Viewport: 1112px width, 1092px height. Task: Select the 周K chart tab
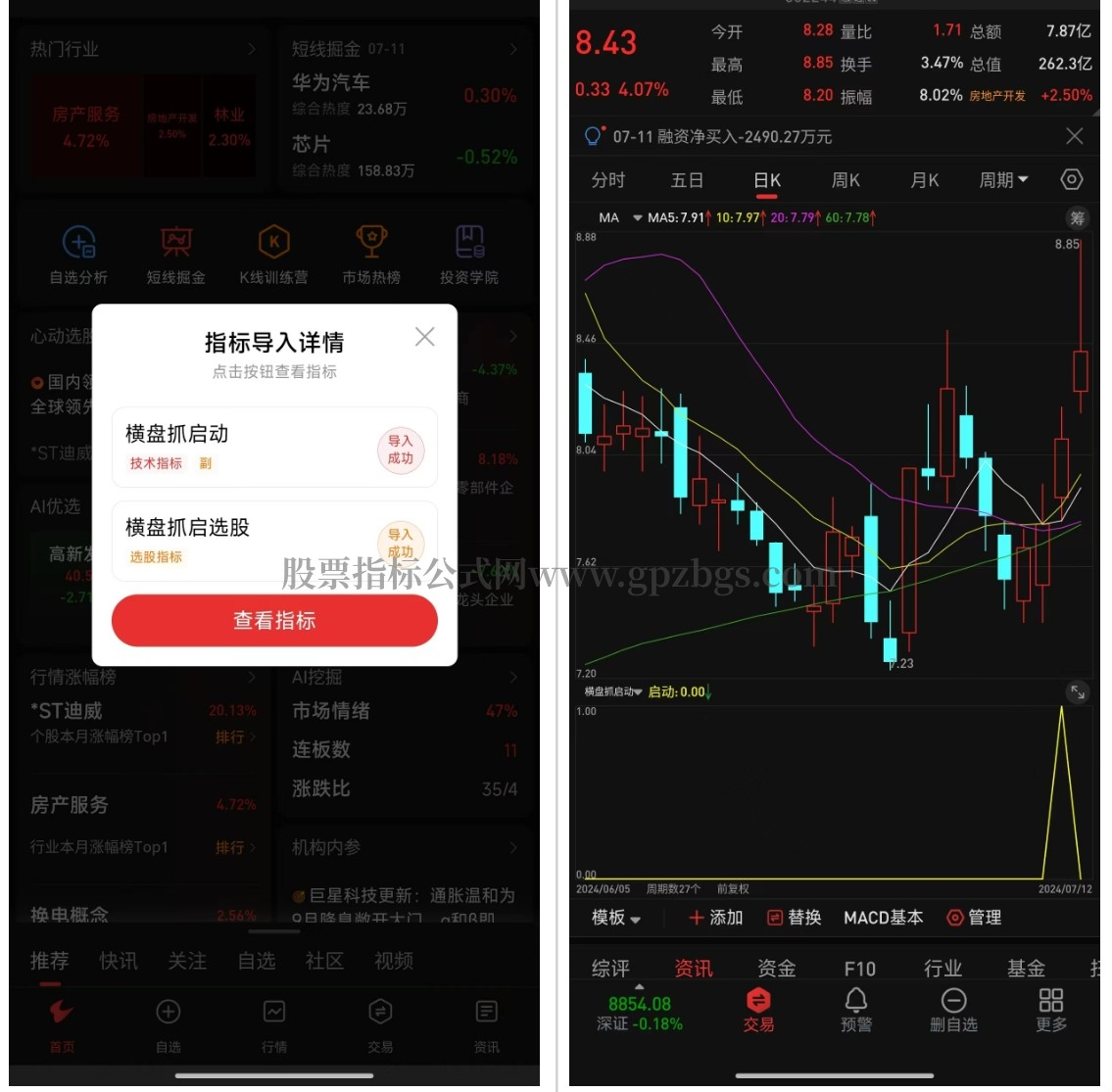click(846, 180)
